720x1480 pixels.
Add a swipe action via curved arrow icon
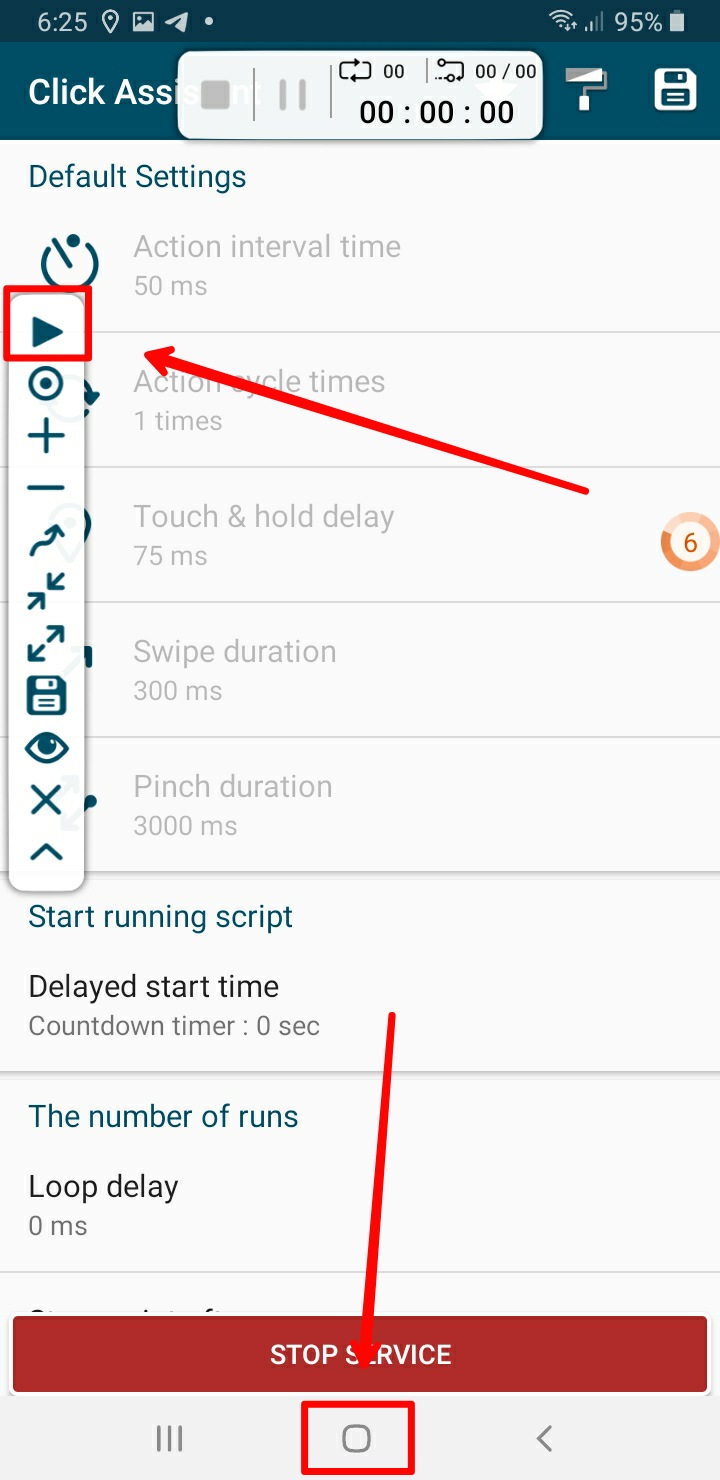click(47, 540)
